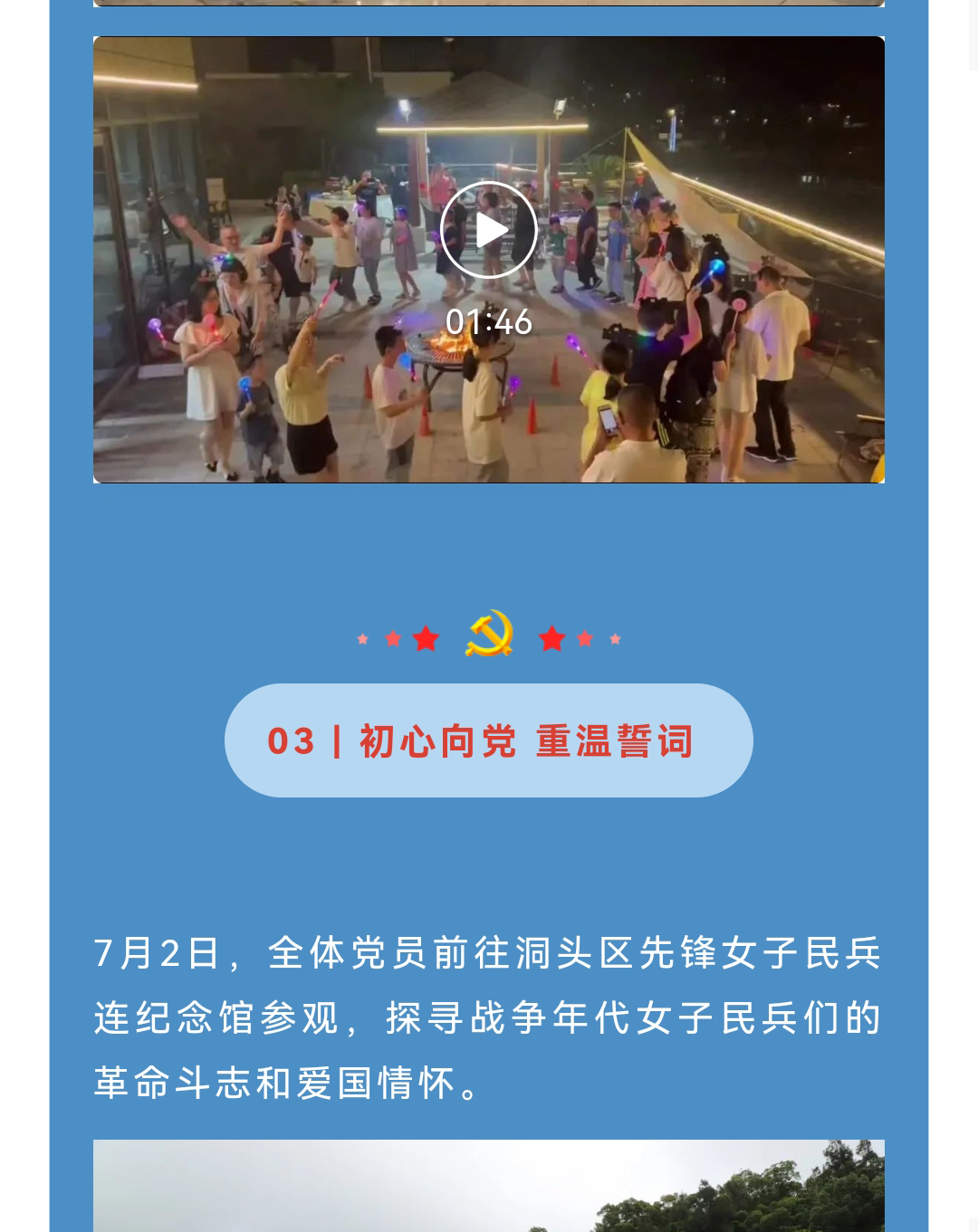Play the 01:46 campfire video
This screenshot has height=1232, width=978.
click(x=489, y=230)
